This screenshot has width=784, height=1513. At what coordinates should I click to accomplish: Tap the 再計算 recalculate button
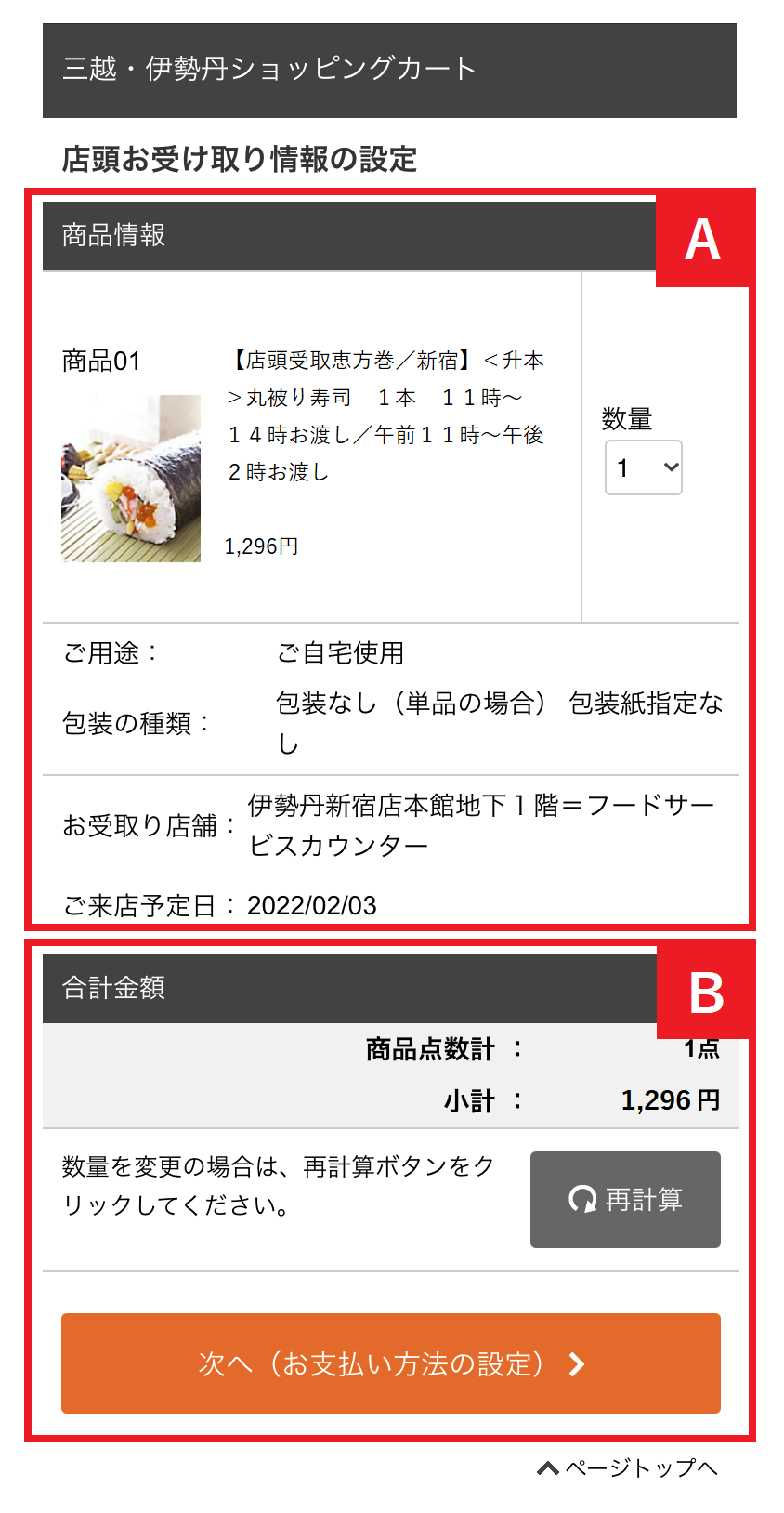coord(625,1199)
